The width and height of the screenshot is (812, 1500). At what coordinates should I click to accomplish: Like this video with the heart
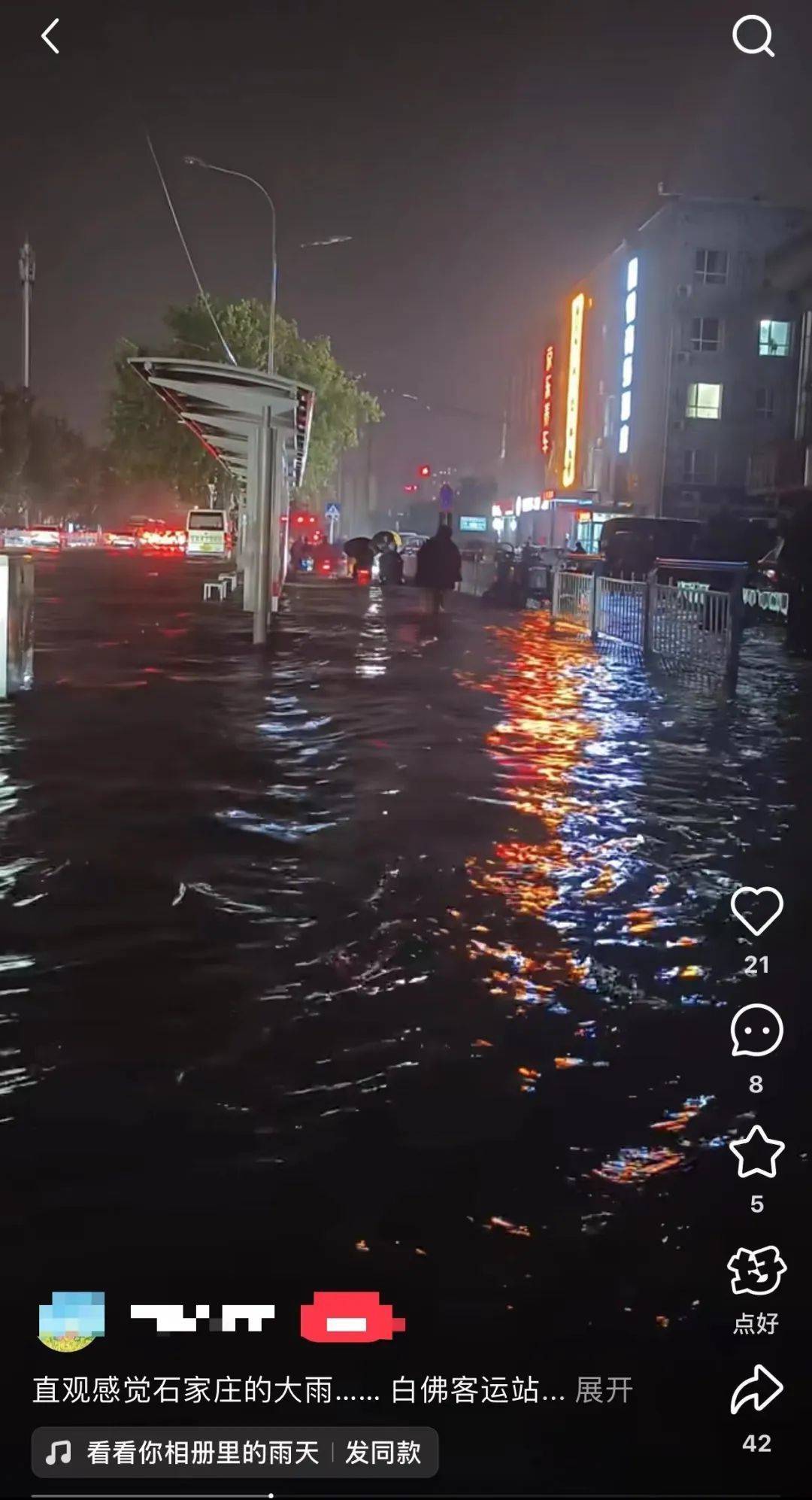pos(757,910)
